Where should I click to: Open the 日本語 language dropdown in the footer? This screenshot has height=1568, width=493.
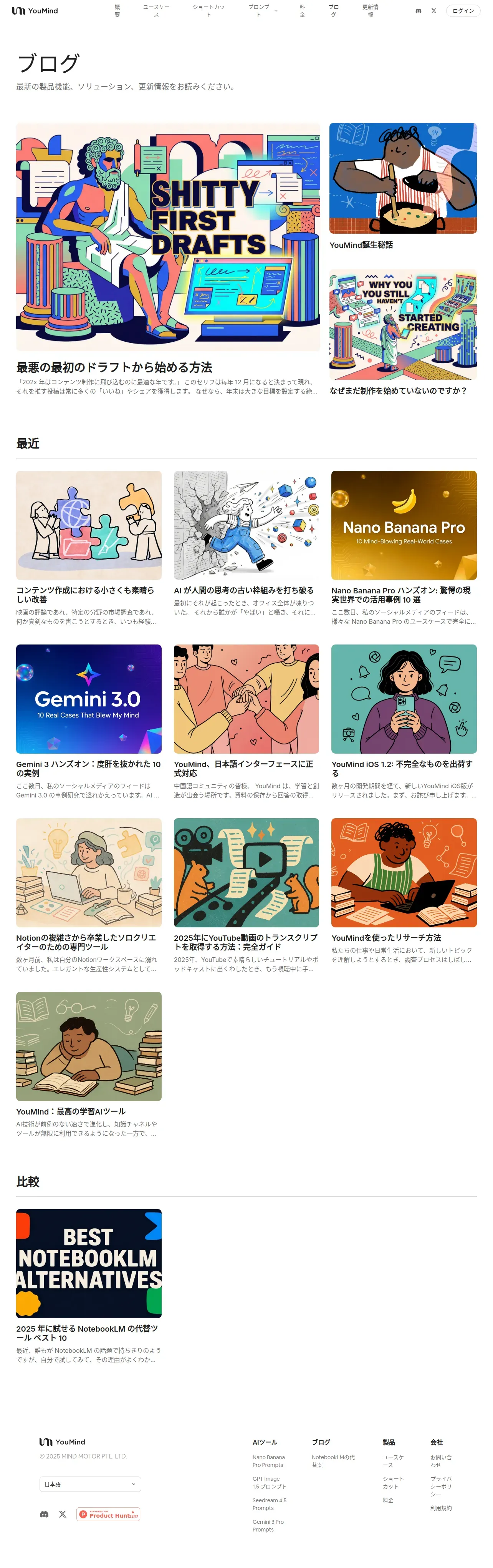pos(90,1484)
